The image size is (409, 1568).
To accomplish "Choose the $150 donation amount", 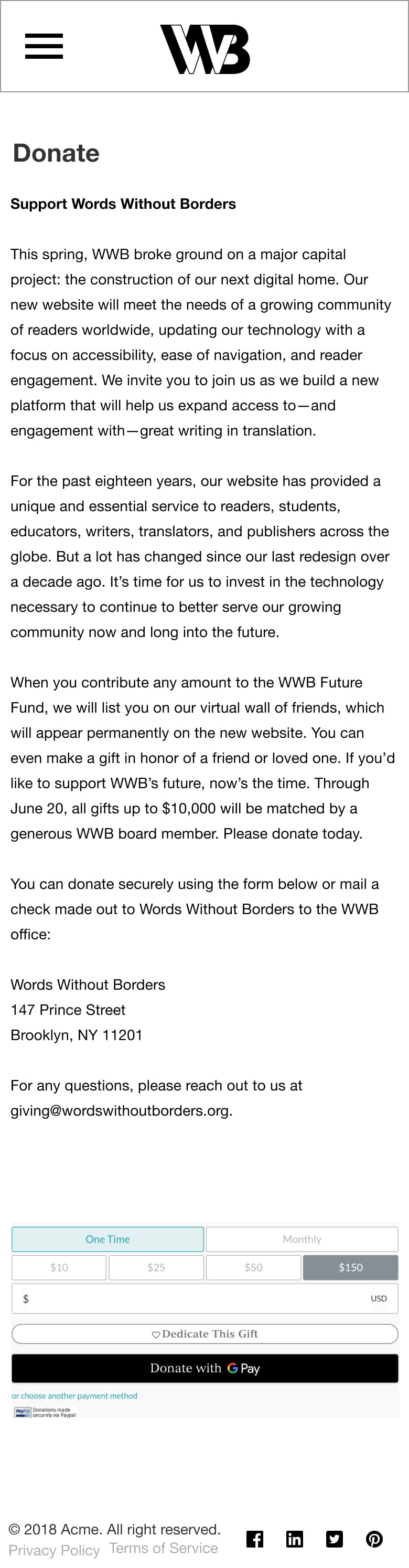I will tap(351, 1267).
